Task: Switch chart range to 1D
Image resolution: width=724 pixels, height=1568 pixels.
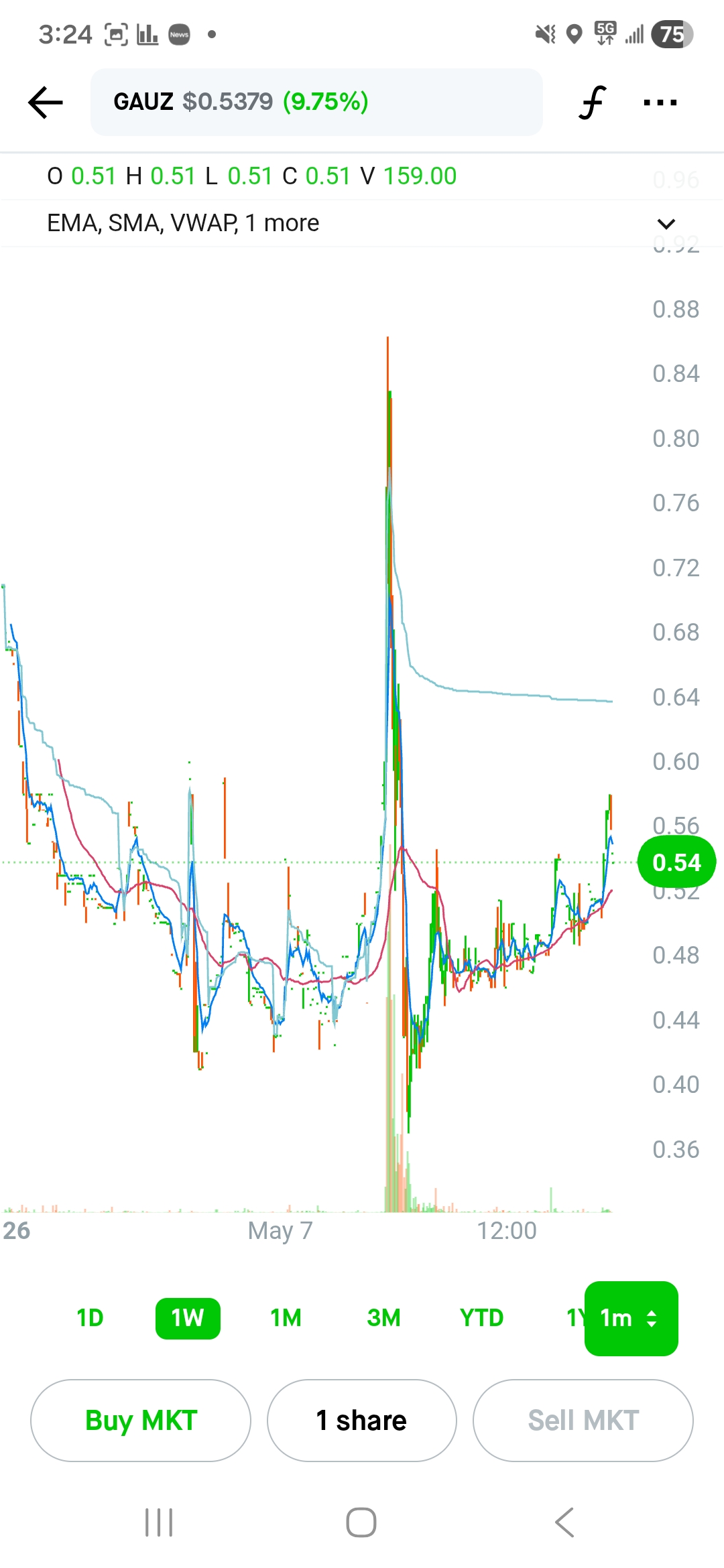Action: (x=90, y=1318)
